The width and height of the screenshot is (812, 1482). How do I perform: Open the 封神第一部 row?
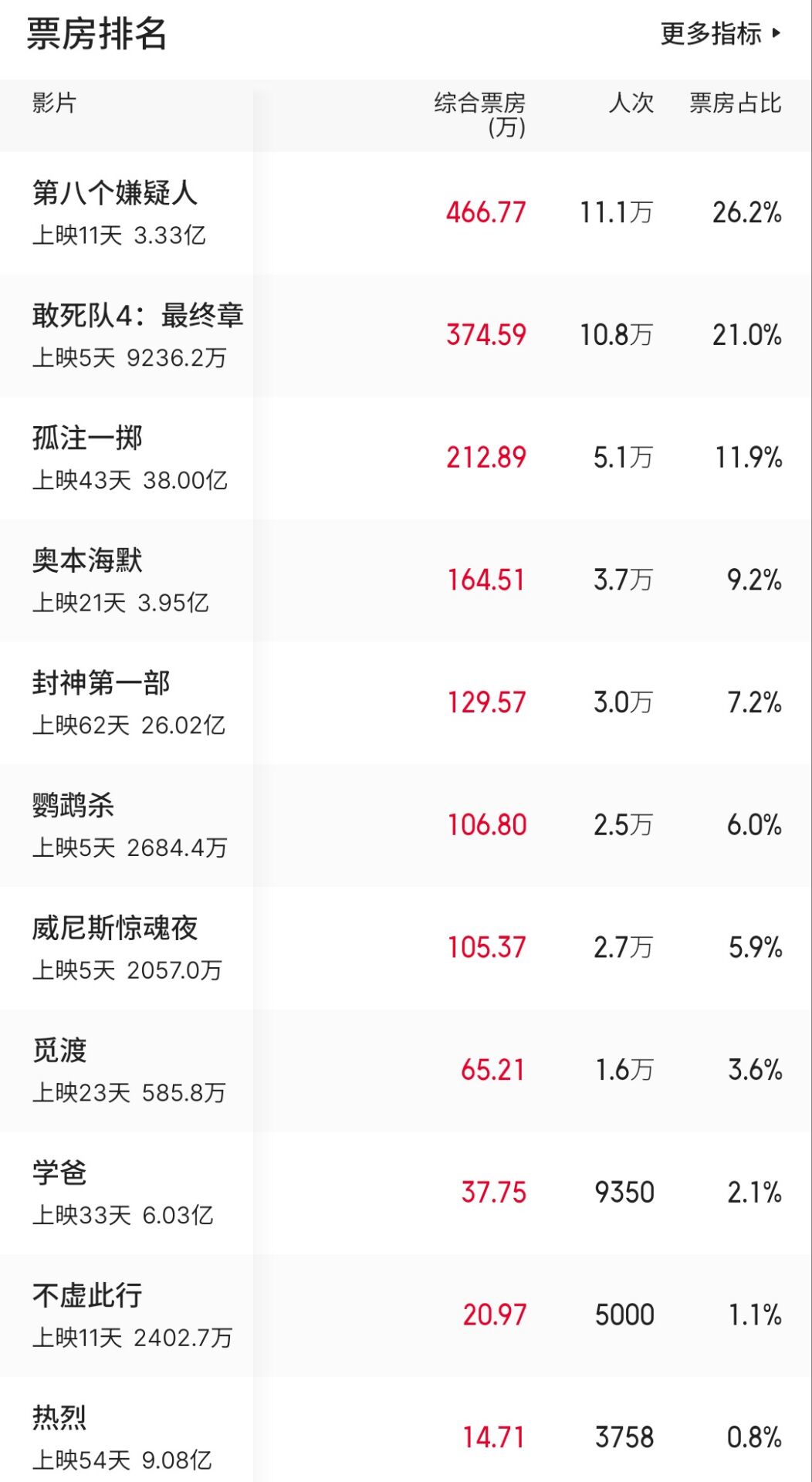(406, 703)
